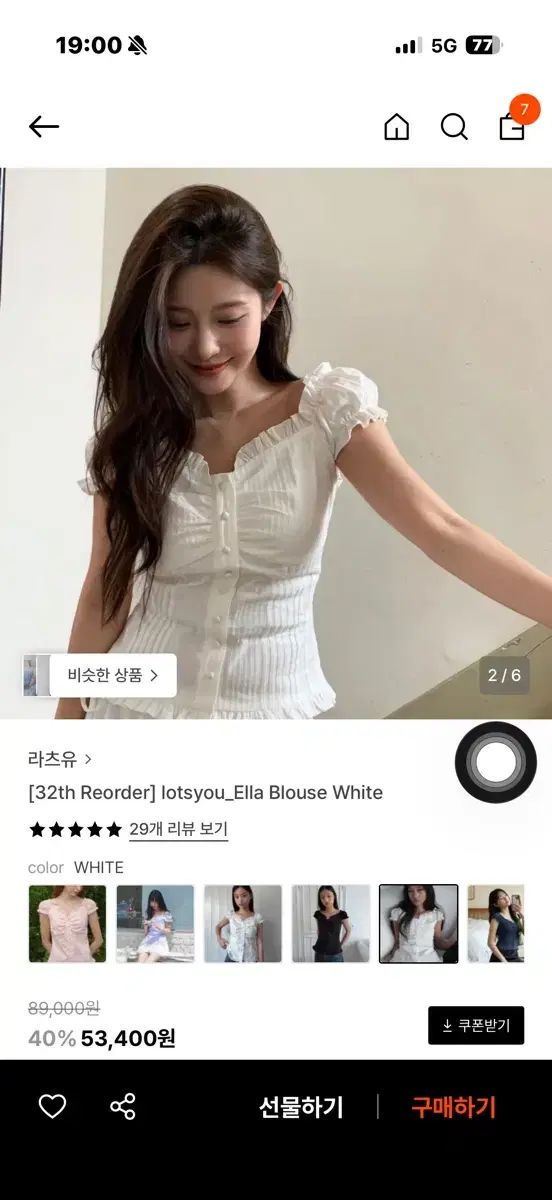Read the 29개 리뷰 보기 reviews
The height and width of the screenshot is (1200, 552).
click(x=178, y=829)
